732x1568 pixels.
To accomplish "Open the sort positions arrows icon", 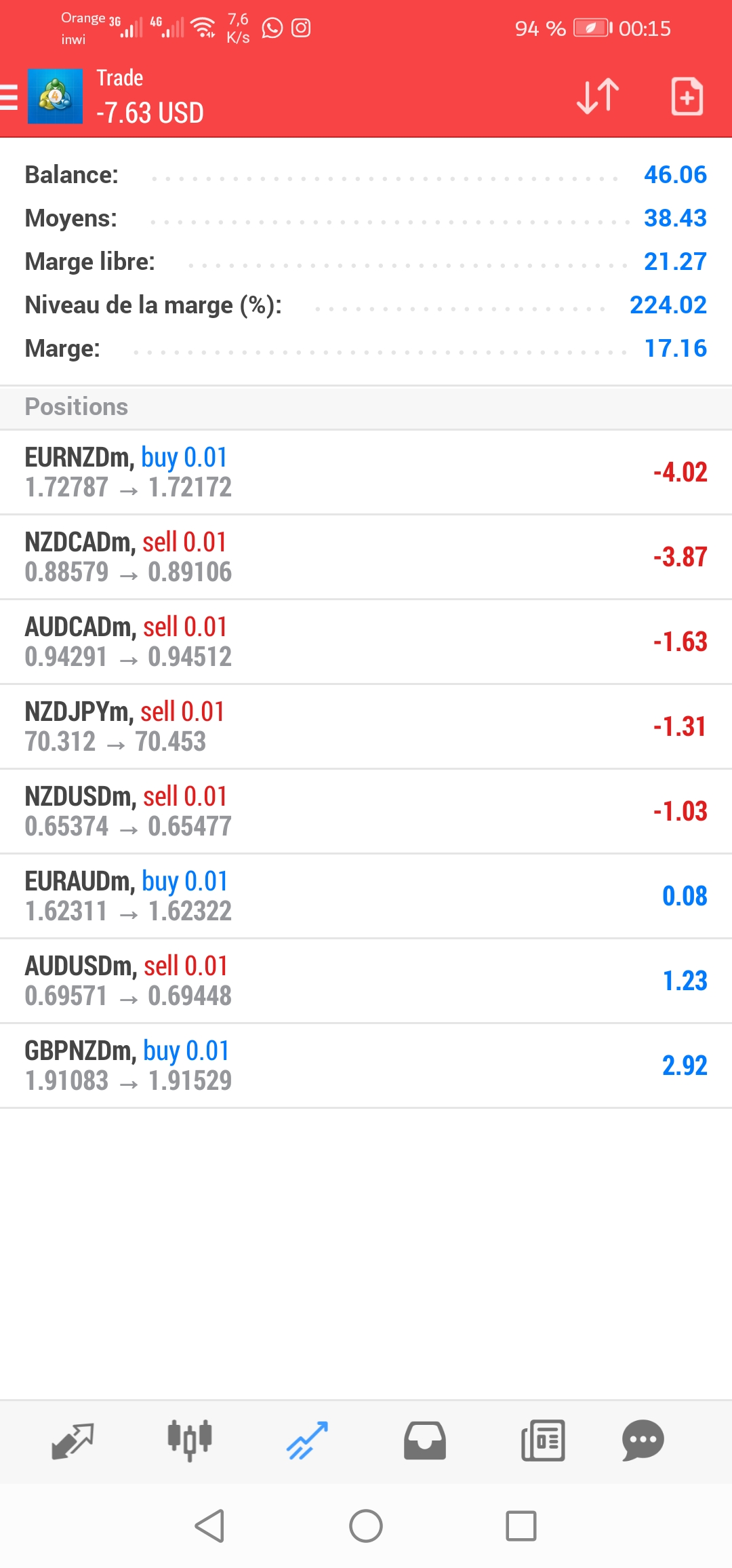I will [598, 96].
